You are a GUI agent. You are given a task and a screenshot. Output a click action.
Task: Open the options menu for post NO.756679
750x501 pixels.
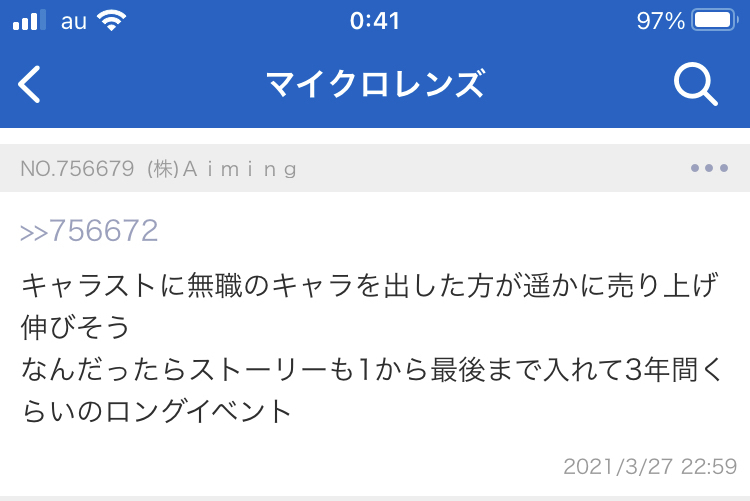(x=709, y=168)
